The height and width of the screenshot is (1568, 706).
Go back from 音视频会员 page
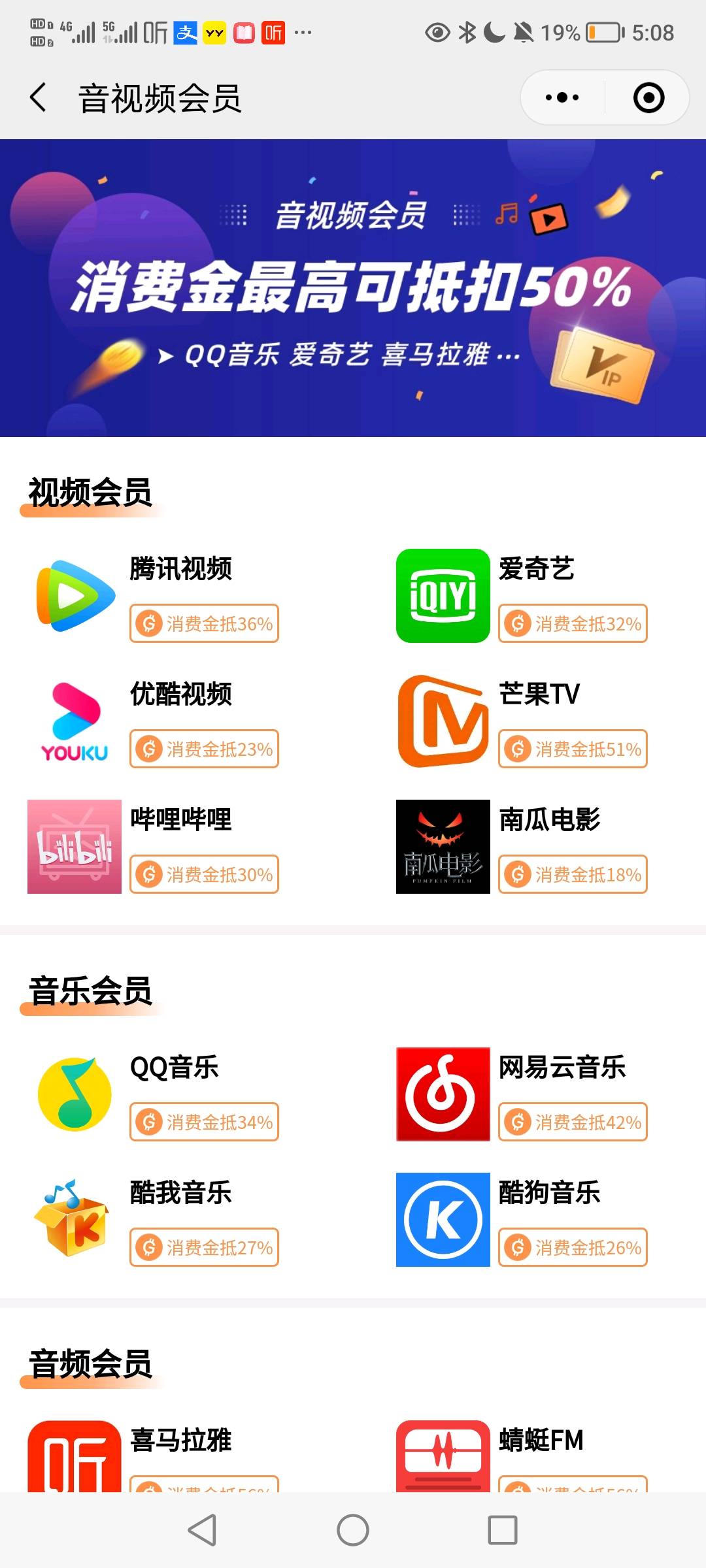coord(39,98)
